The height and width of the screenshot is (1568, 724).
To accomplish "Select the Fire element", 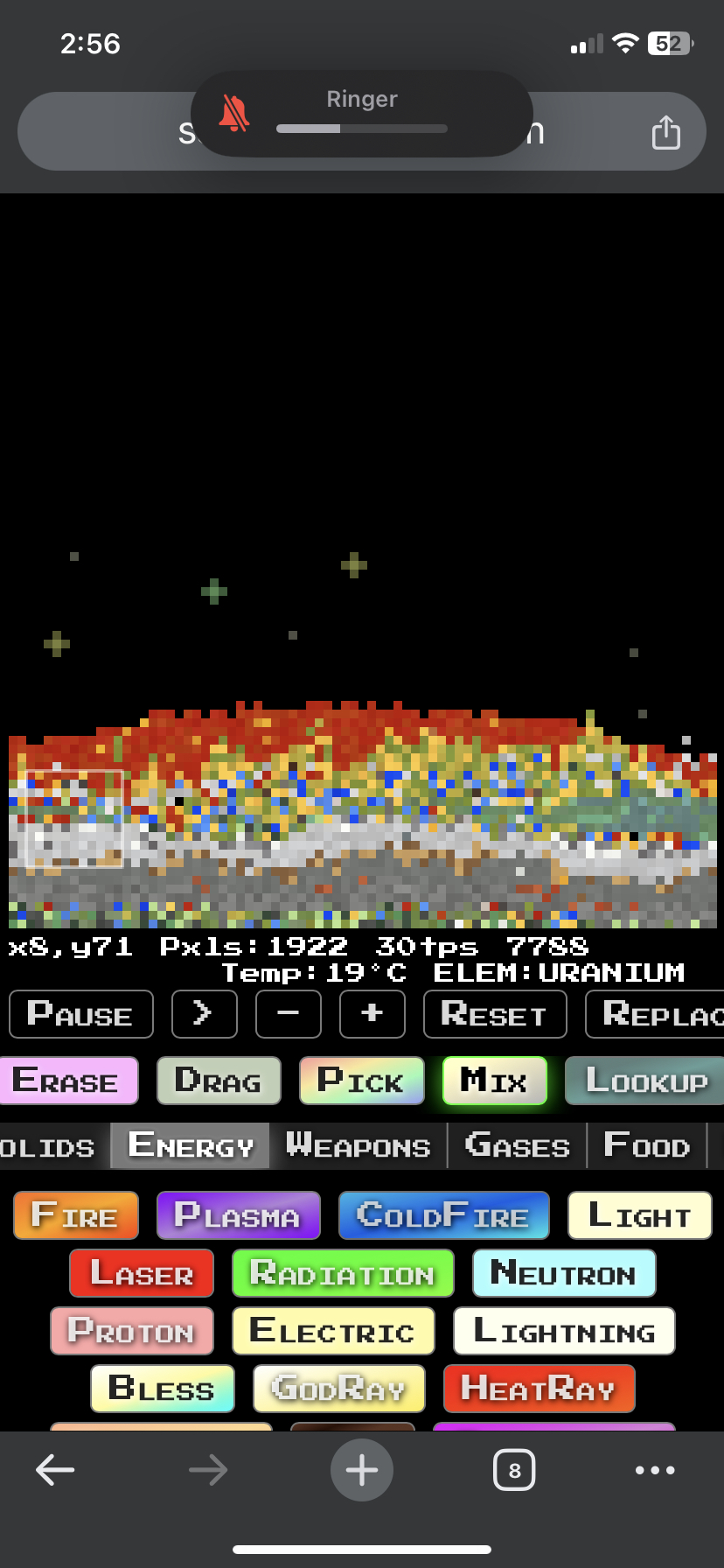I will pos(76,1215).
